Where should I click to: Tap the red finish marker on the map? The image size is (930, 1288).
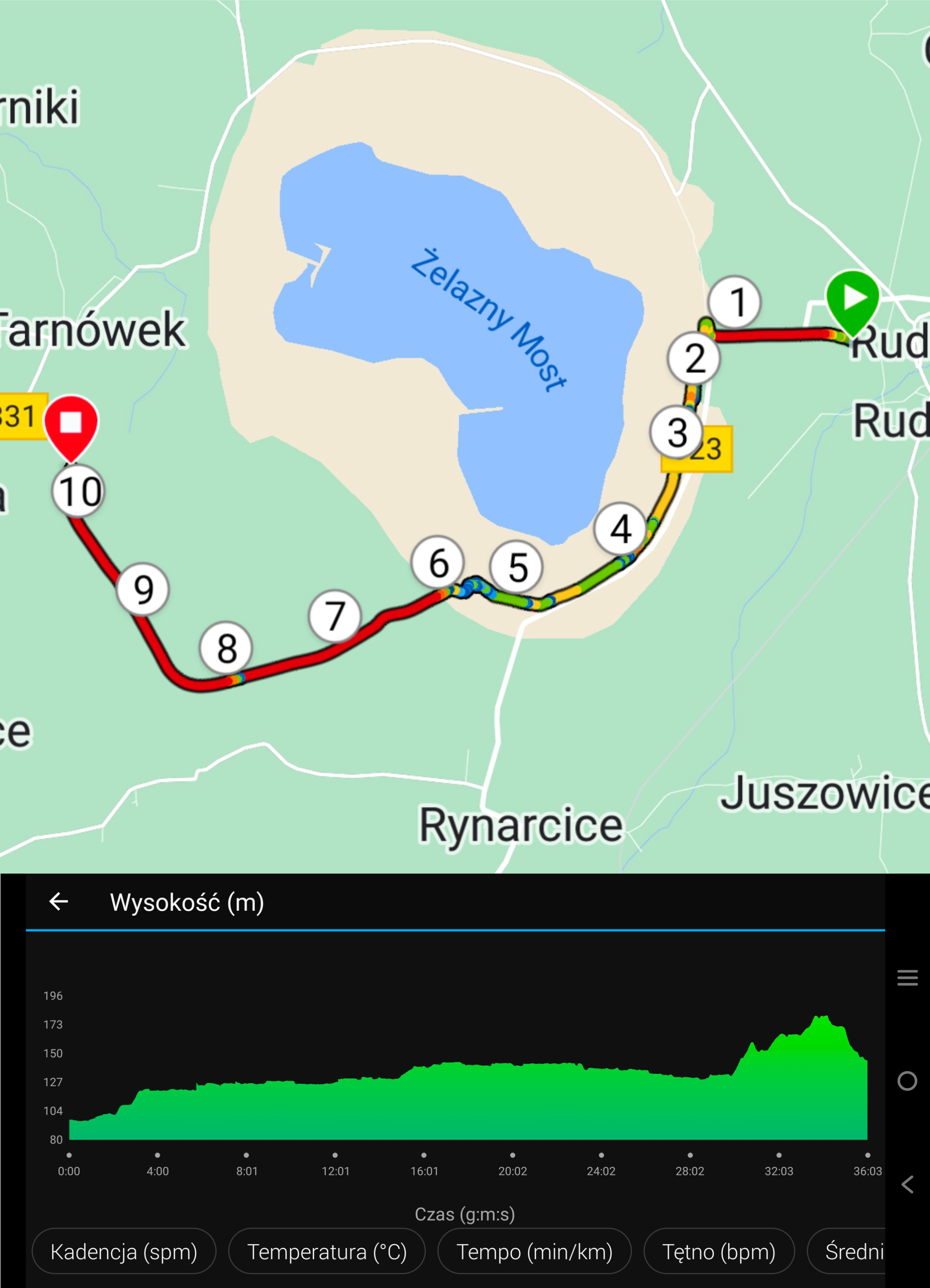tap(71, 425)
